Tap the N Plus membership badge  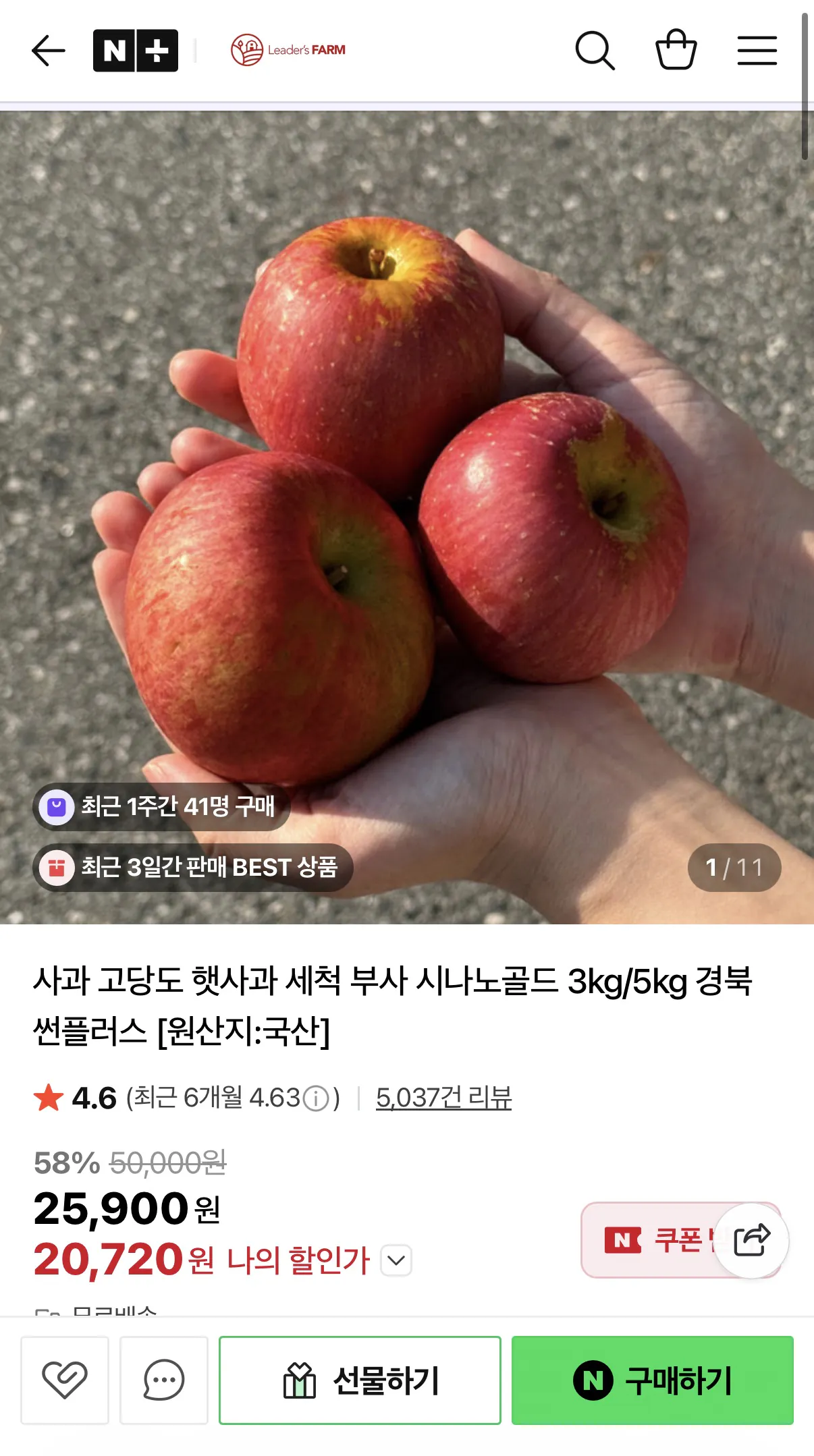pyautogui.click(x=137, y=50)
